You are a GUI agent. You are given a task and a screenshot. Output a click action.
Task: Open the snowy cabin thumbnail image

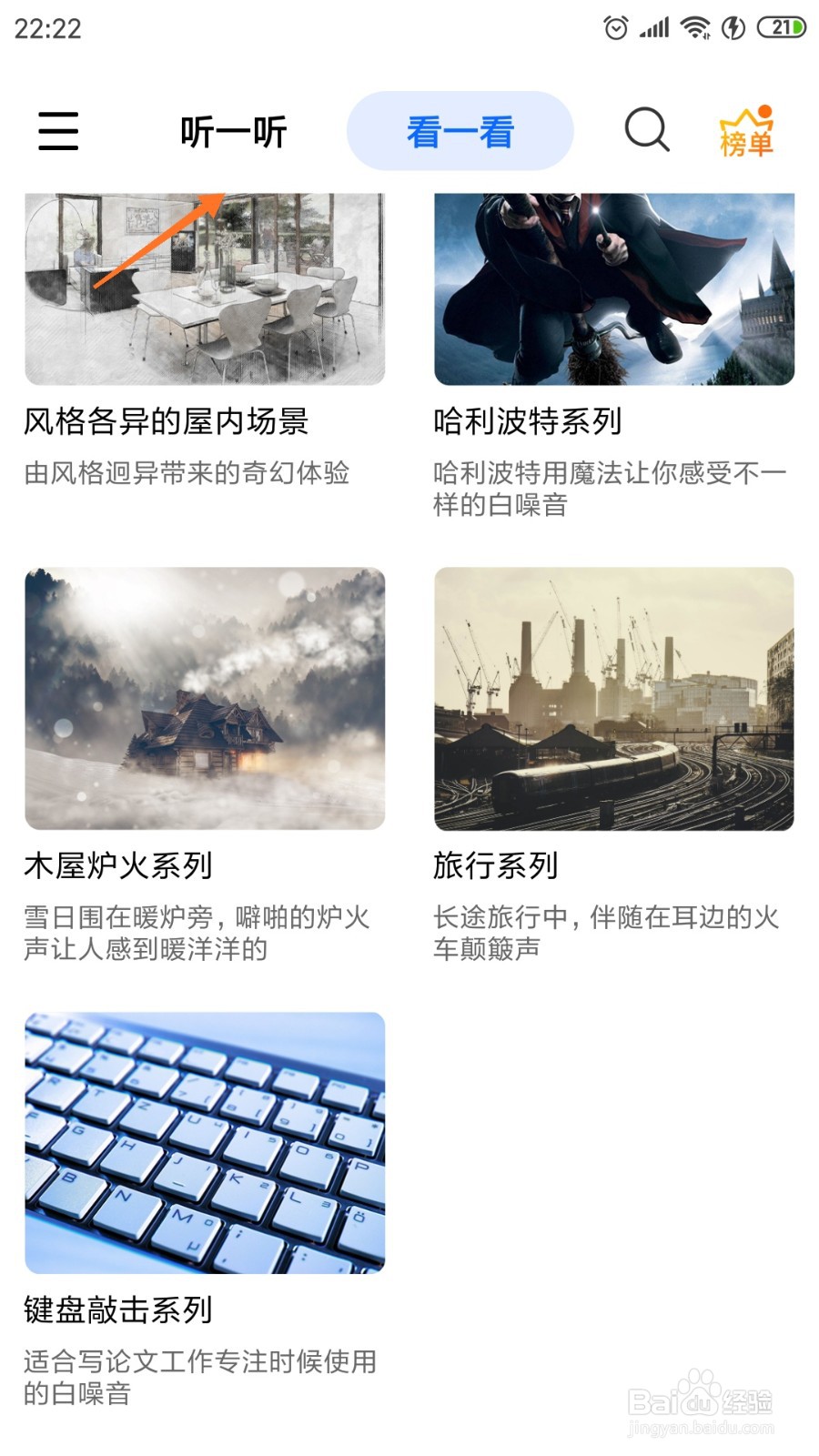[205, 698]
